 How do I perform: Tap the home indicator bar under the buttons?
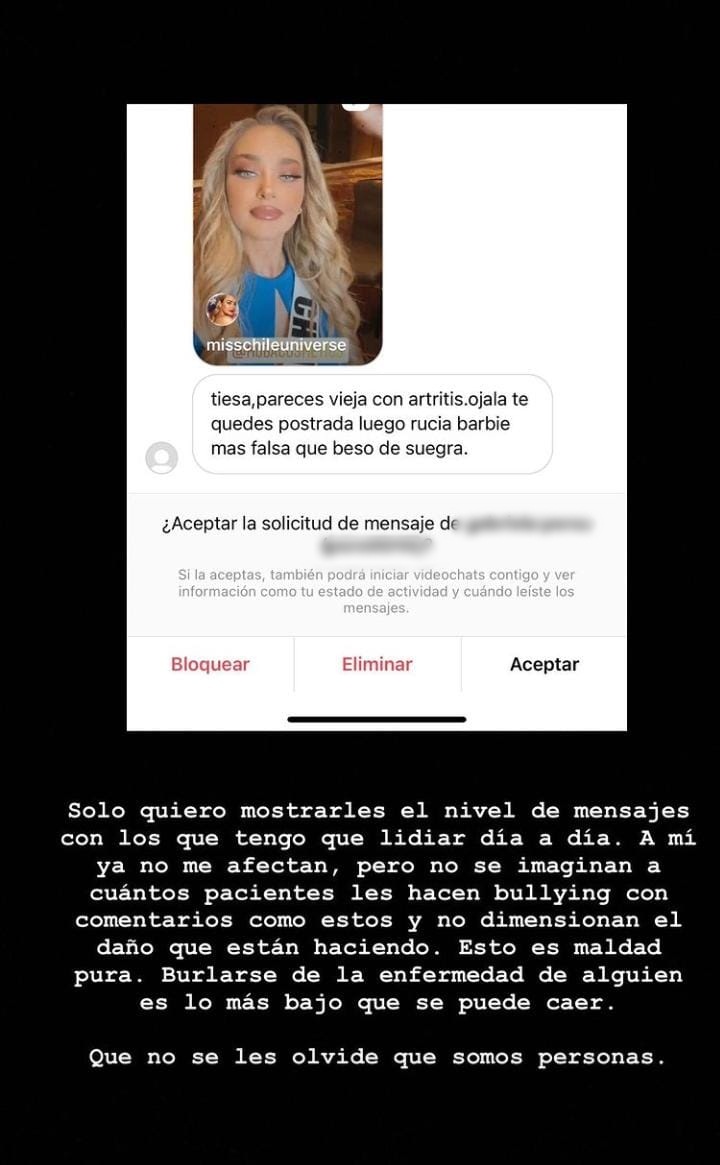coord(377,717)
